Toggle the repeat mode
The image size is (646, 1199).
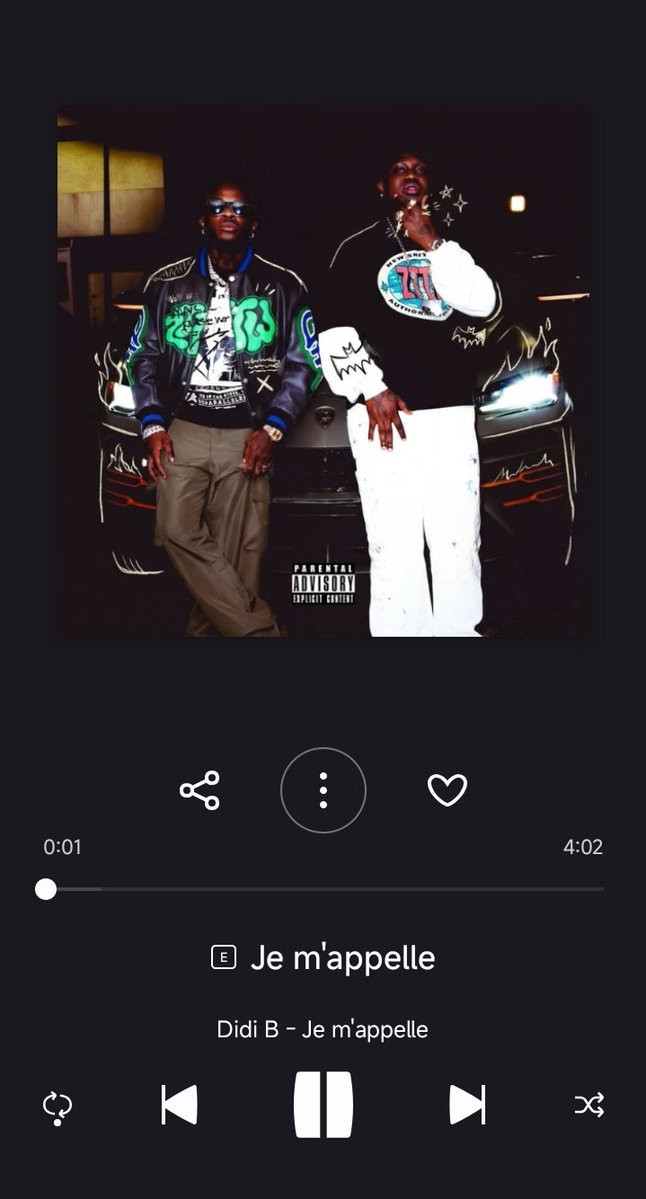pyautogui.click(x=57, y=1106)
